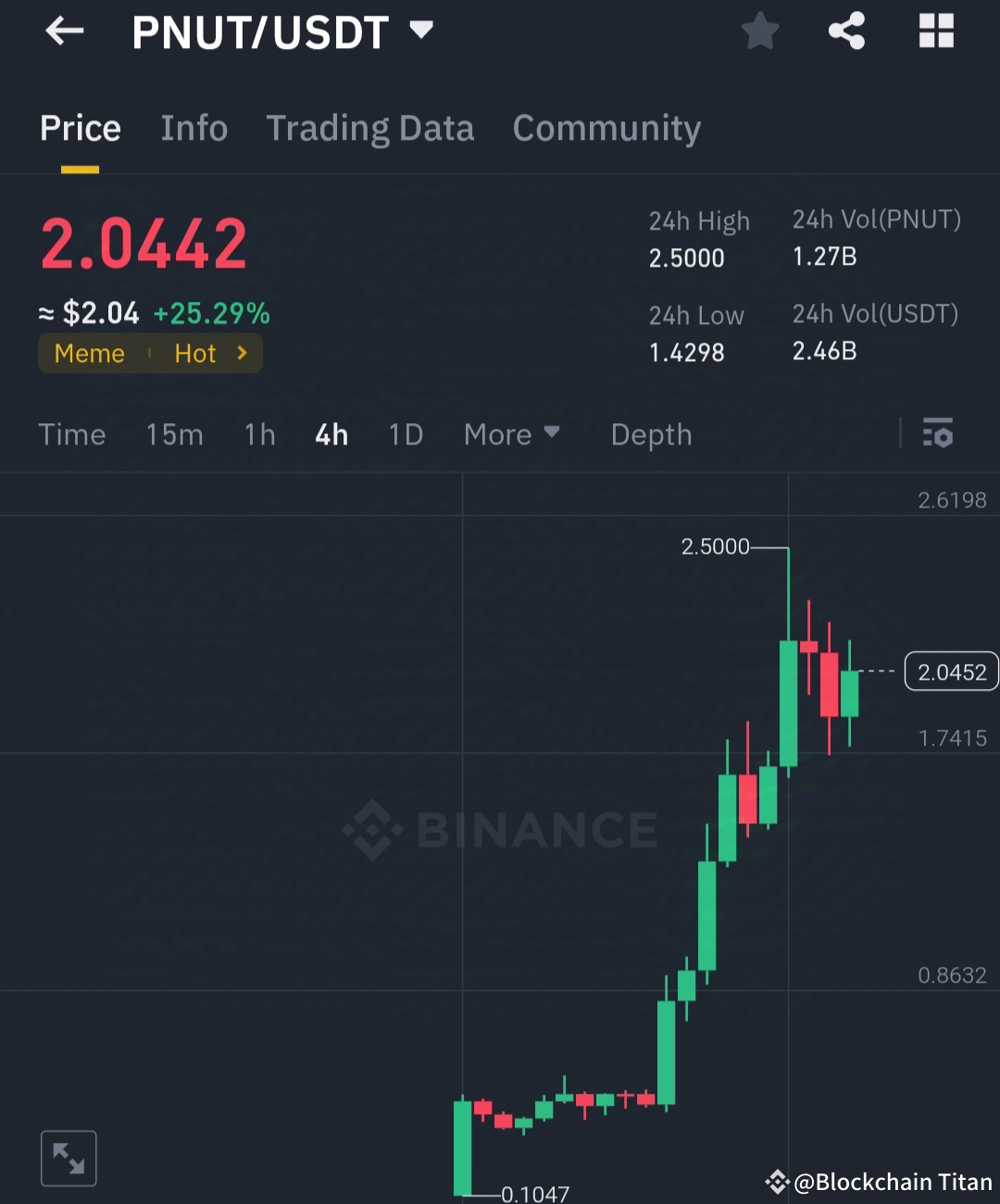Image resolution: width=1000 pixels, height=1204 pixels.
Task: Switch to the Info tab
Action: [194, 128]
